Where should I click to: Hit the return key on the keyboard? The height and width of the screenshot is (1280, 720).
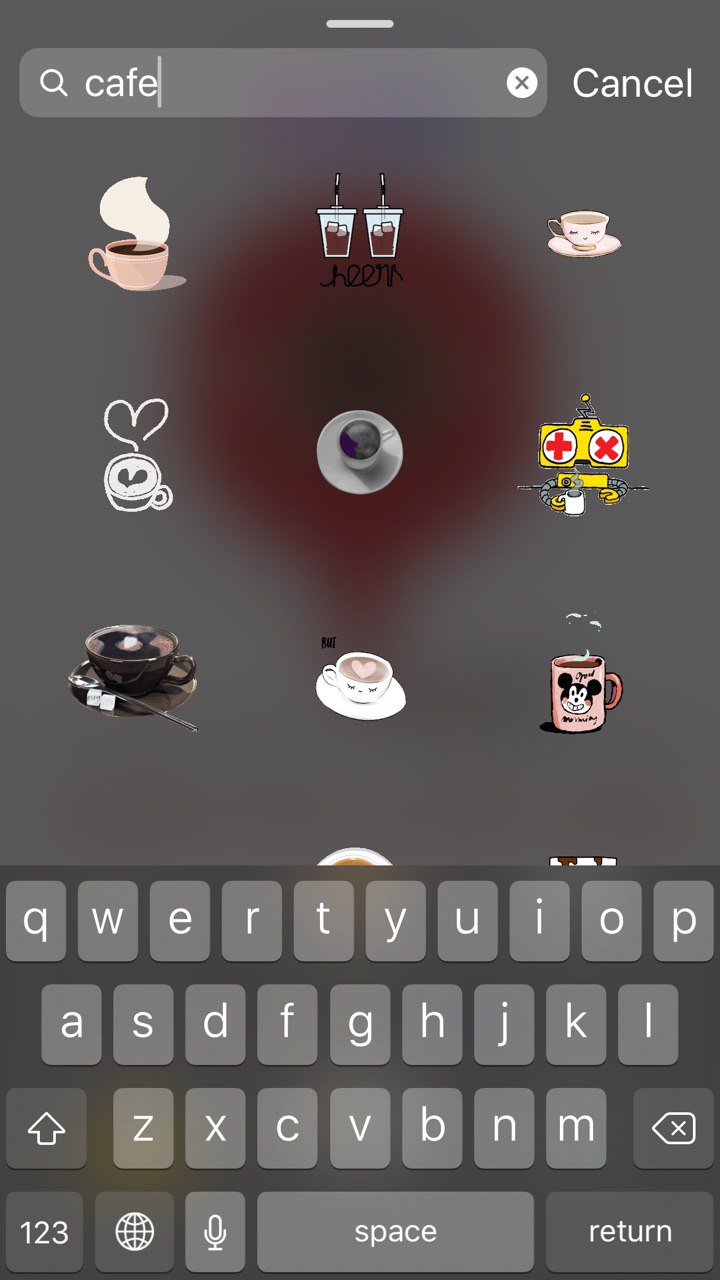(x=629, y=1232)
